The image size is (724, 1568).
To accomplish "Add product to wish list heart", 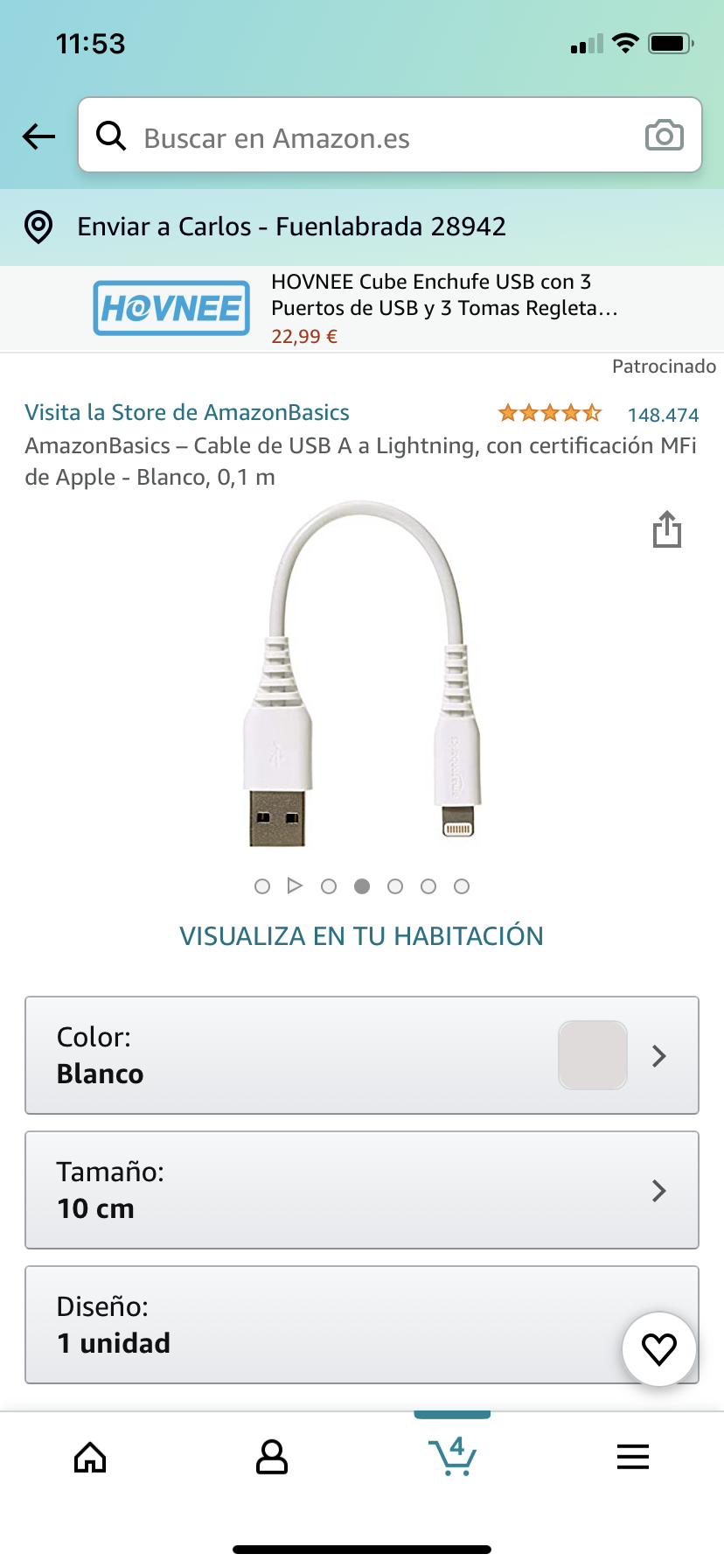I will point(659,1349).
